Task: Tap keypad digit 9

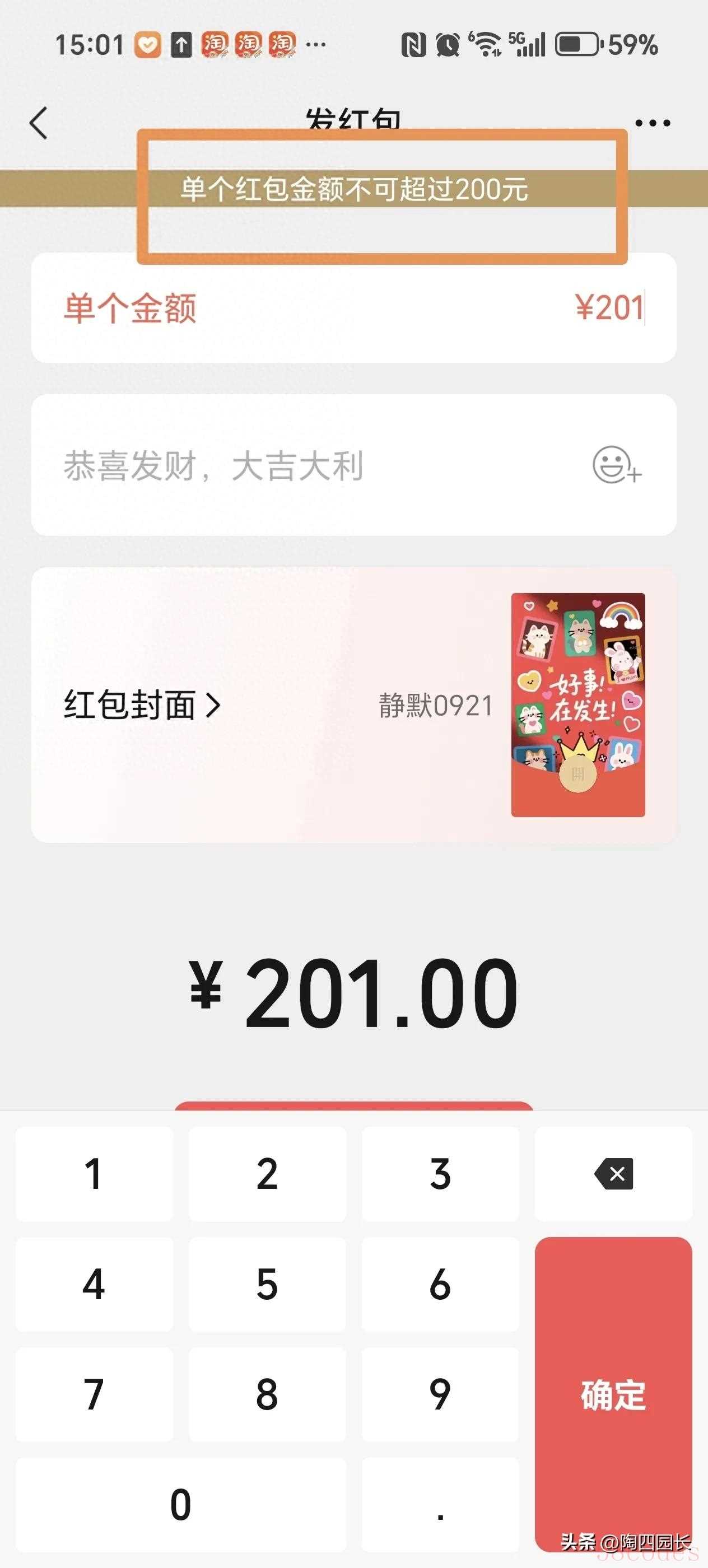Action: tap(440, 1394)
